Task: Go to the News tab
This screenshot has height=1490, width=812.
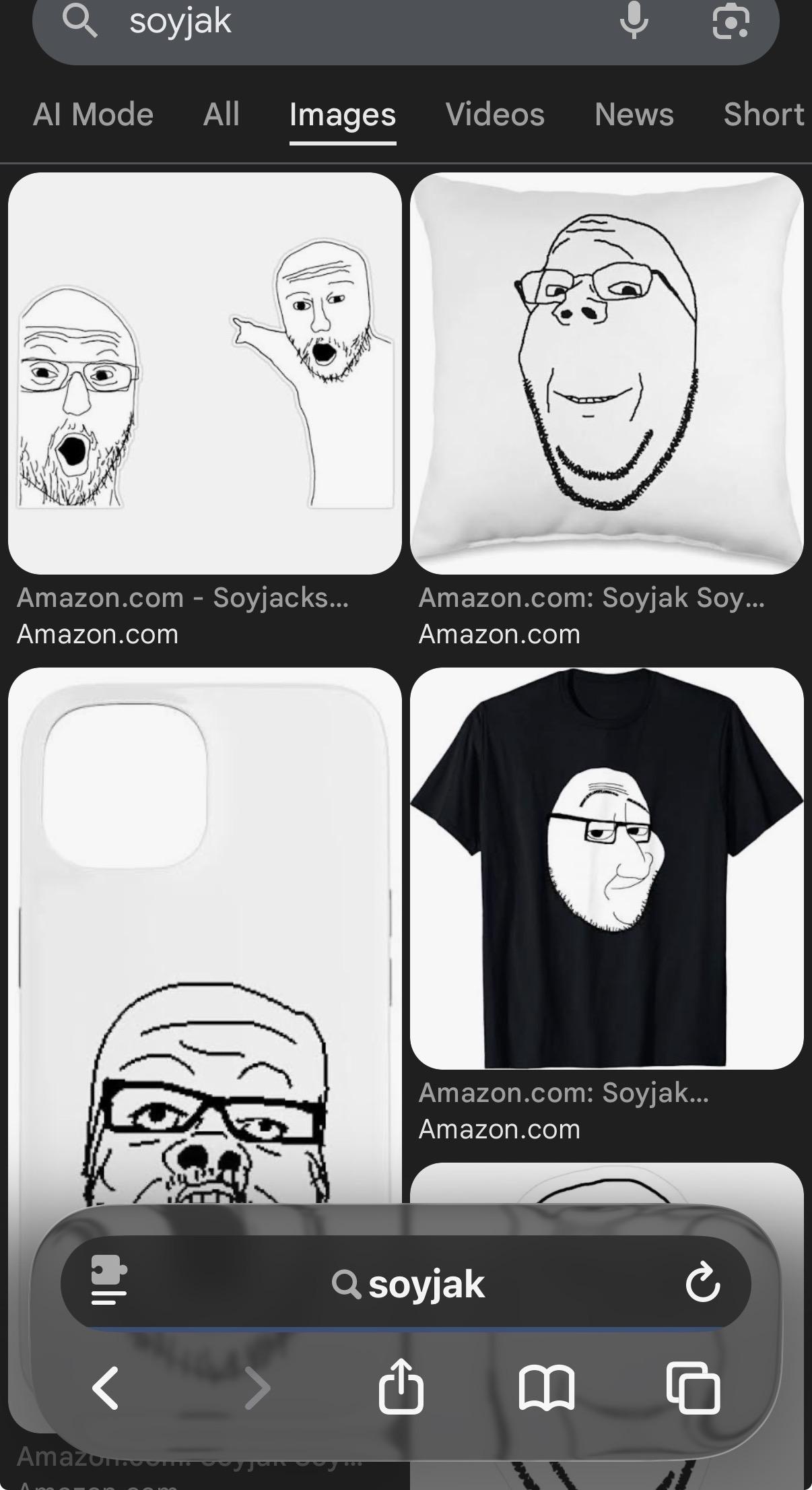Action: point(634,115)
